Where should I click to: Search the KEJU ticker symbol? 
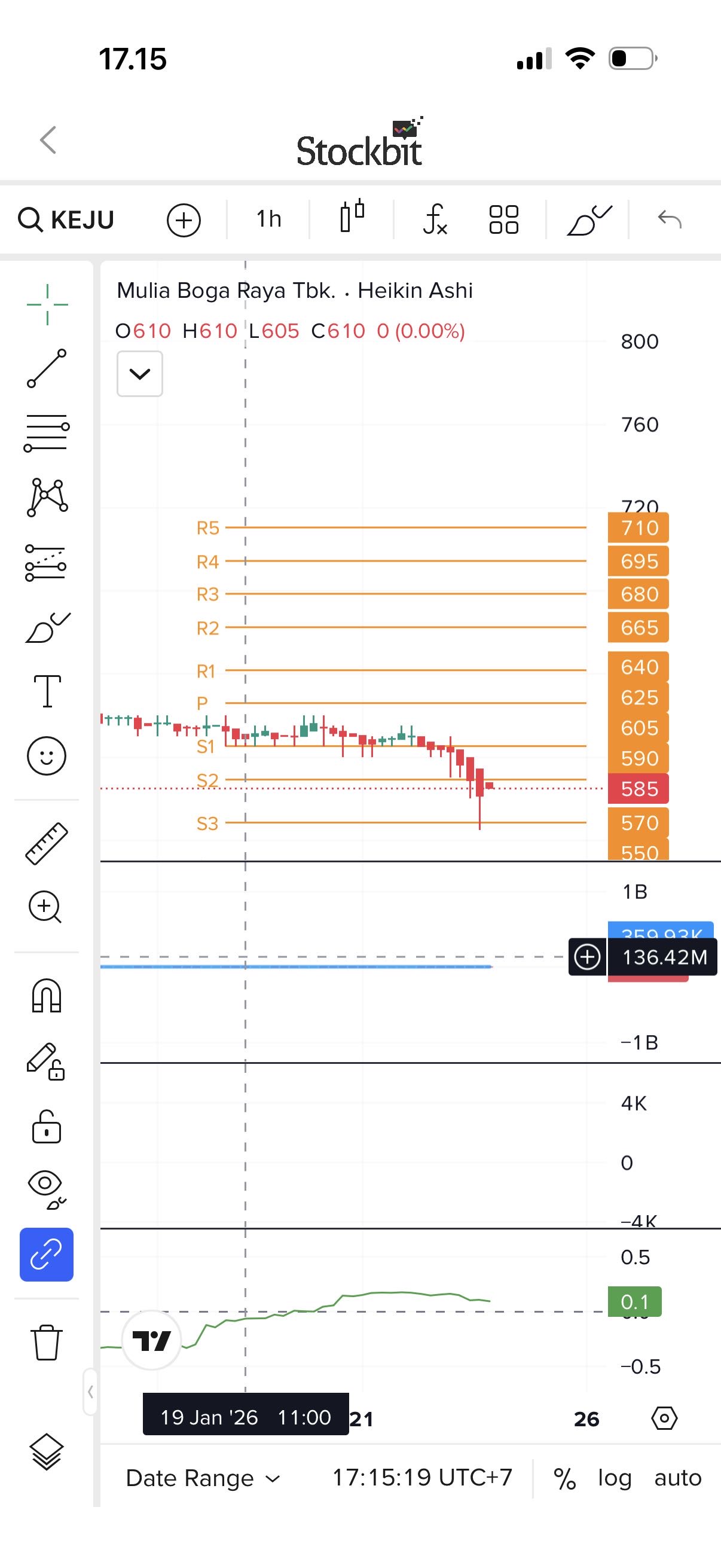[x=67, y=219]
